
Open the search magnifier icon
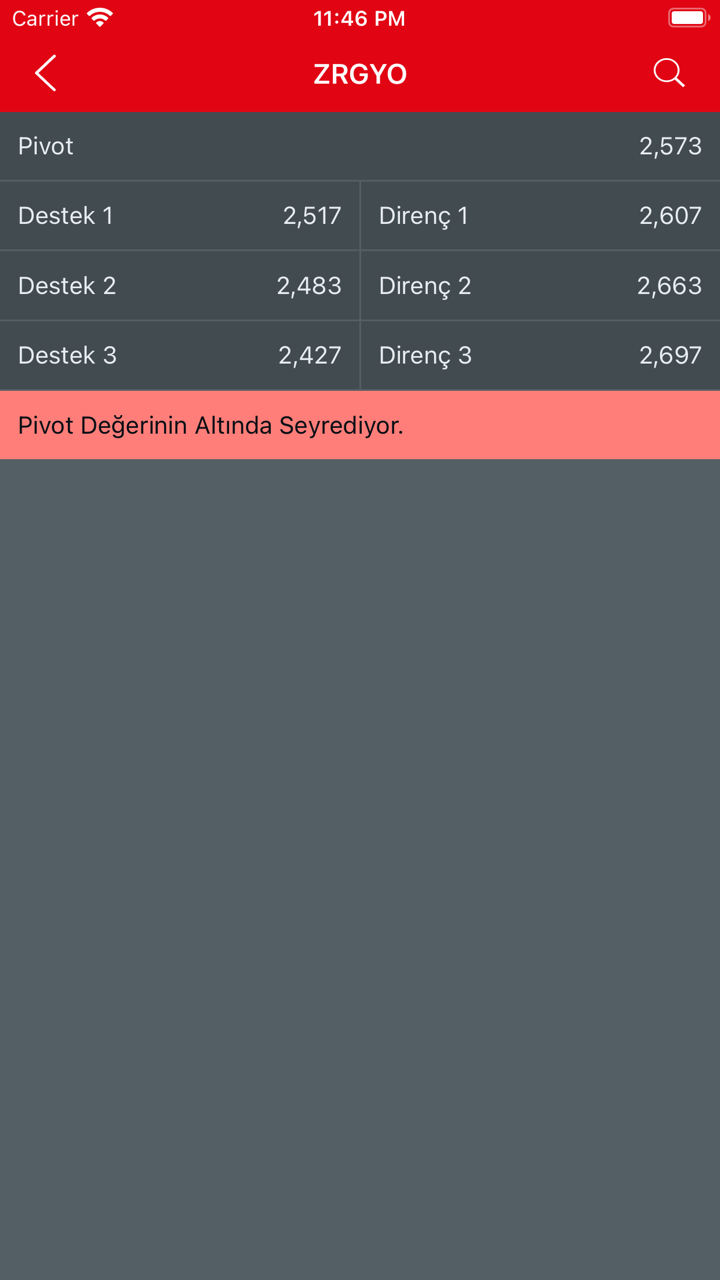click(x=668, y=73)
